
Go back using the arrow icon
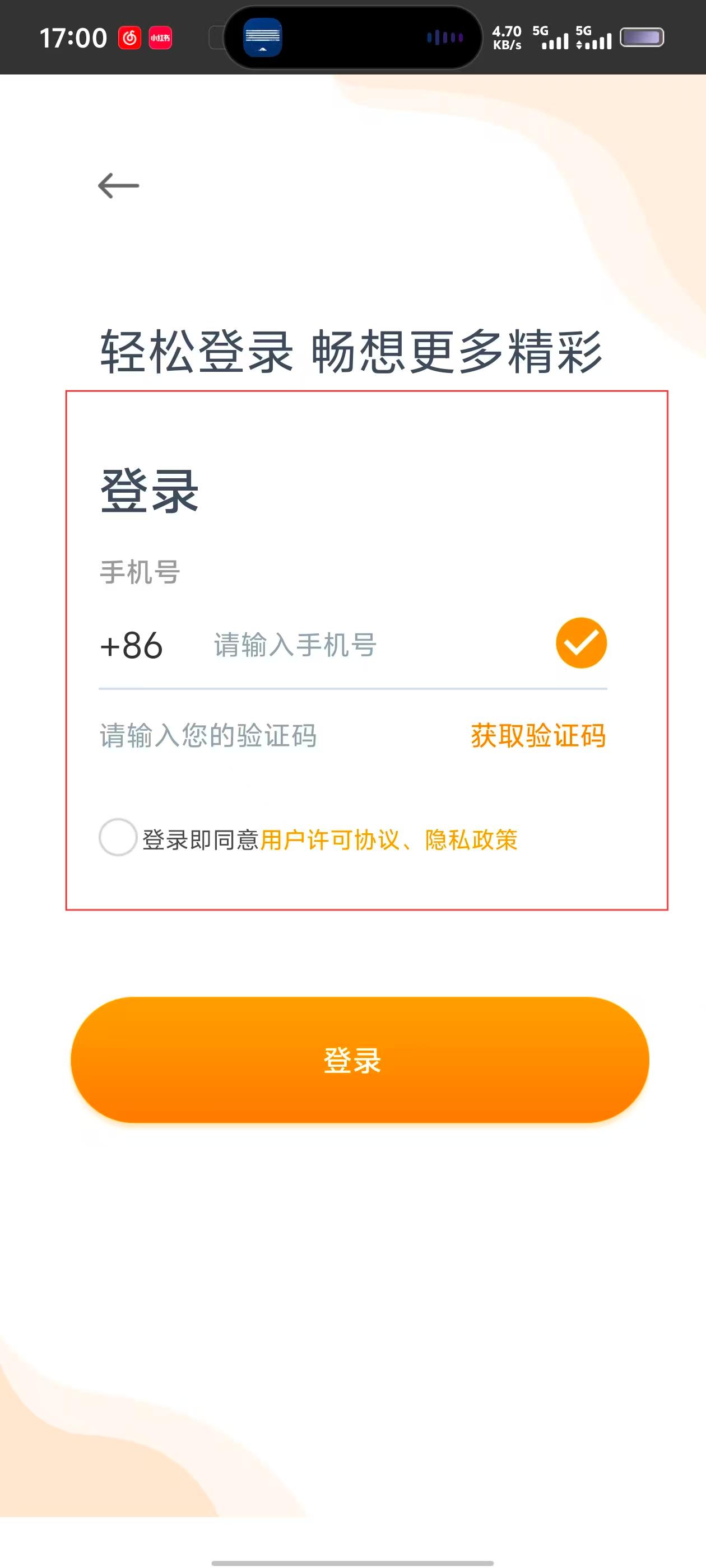pyautogui.click(x=119, y=185)
